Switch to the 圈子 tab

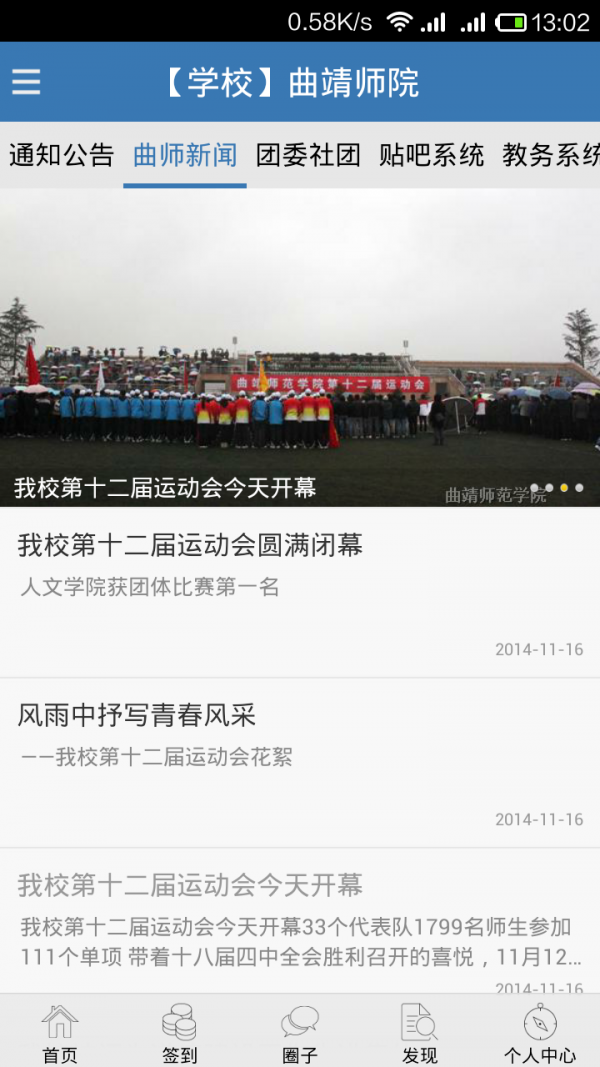300,1032
